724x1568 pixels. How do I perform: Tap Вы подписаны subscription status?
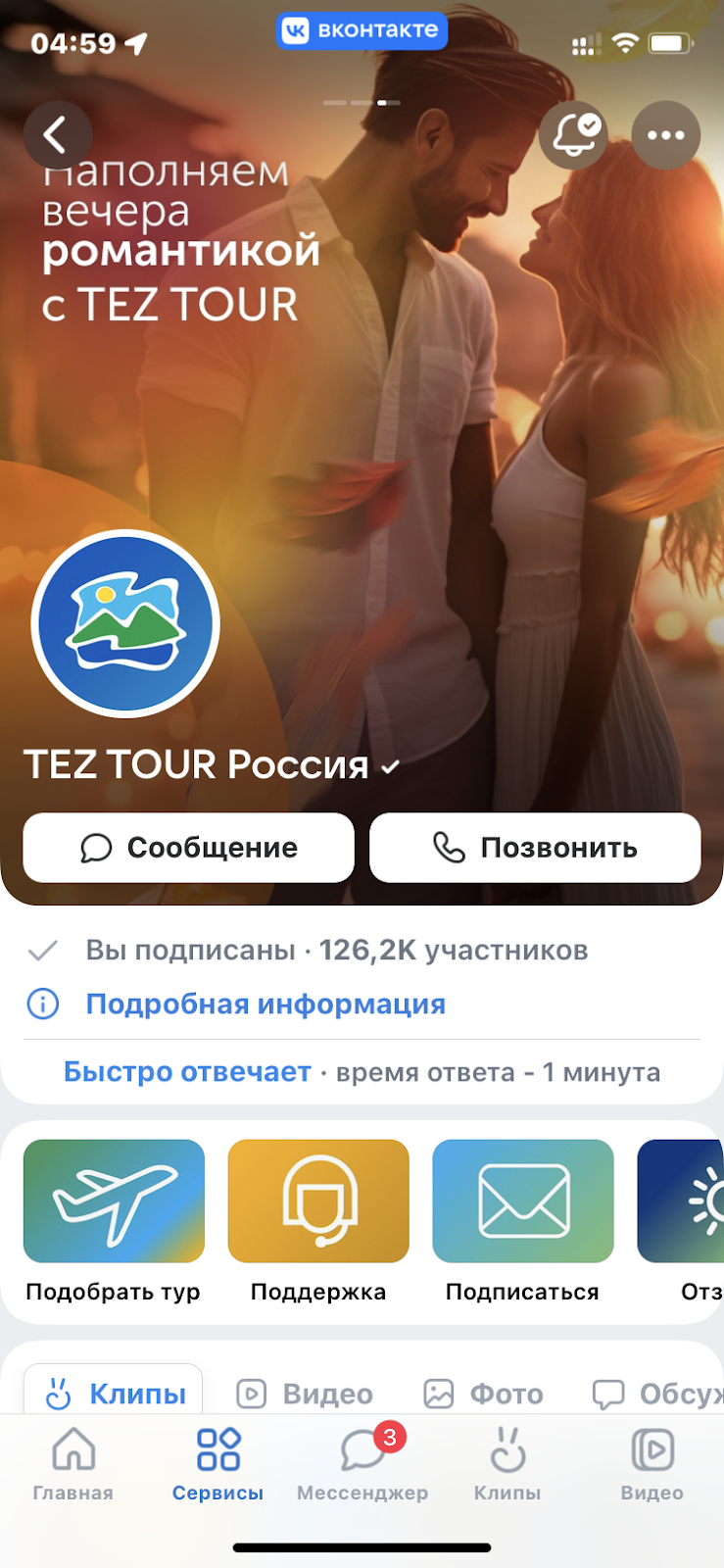[190, 951]
